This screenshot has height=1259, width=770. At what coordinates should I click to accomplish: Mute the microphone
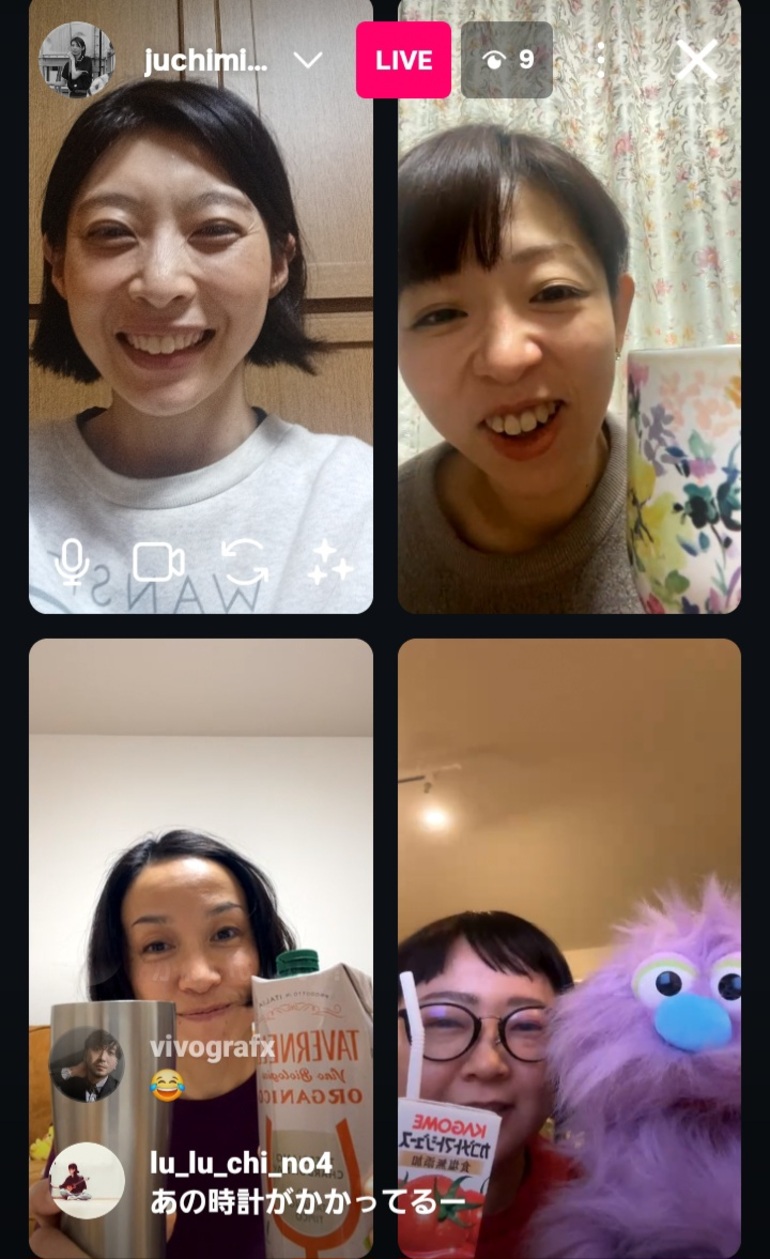(x=72, y=563)
